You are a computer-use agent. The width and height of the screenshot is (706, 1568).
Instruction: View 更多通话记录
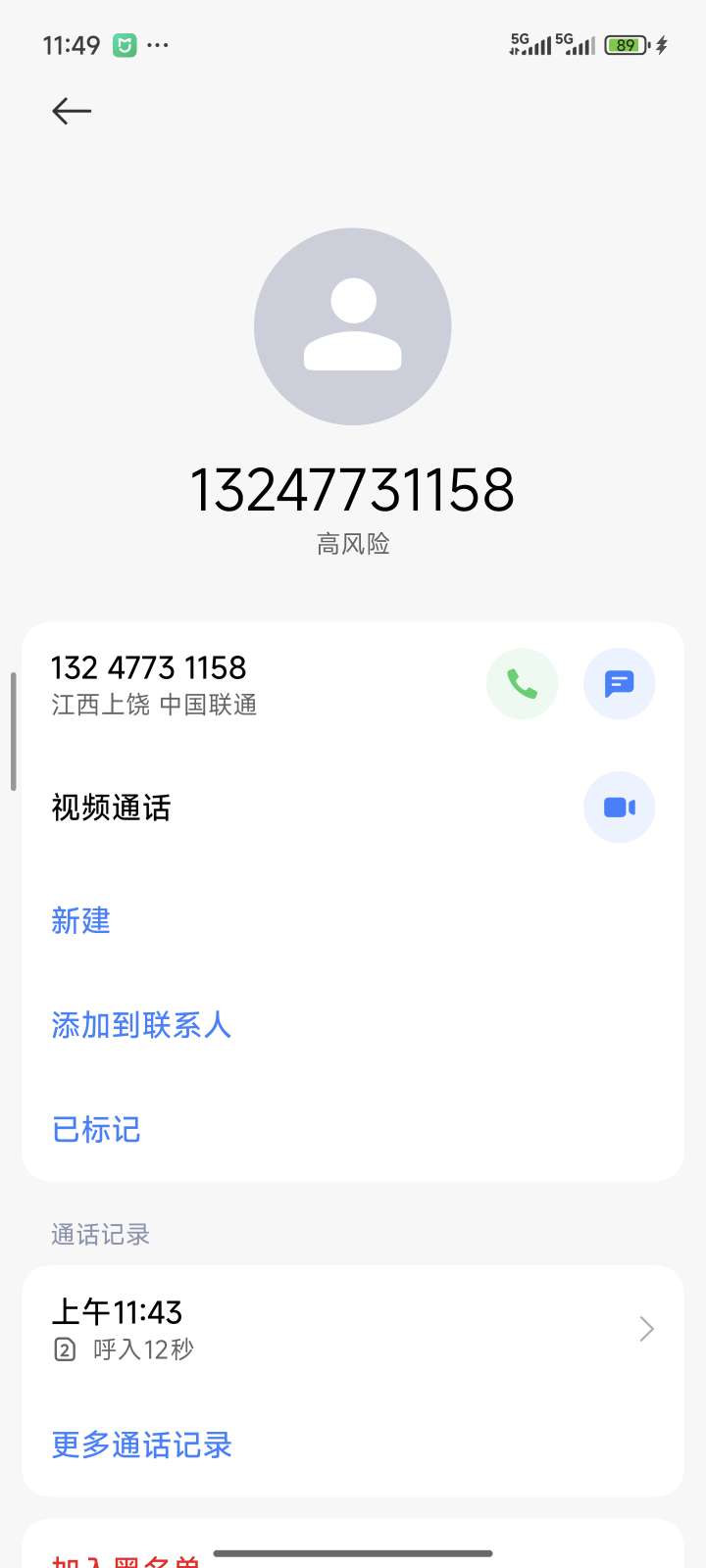click(x=142, y=1445)
